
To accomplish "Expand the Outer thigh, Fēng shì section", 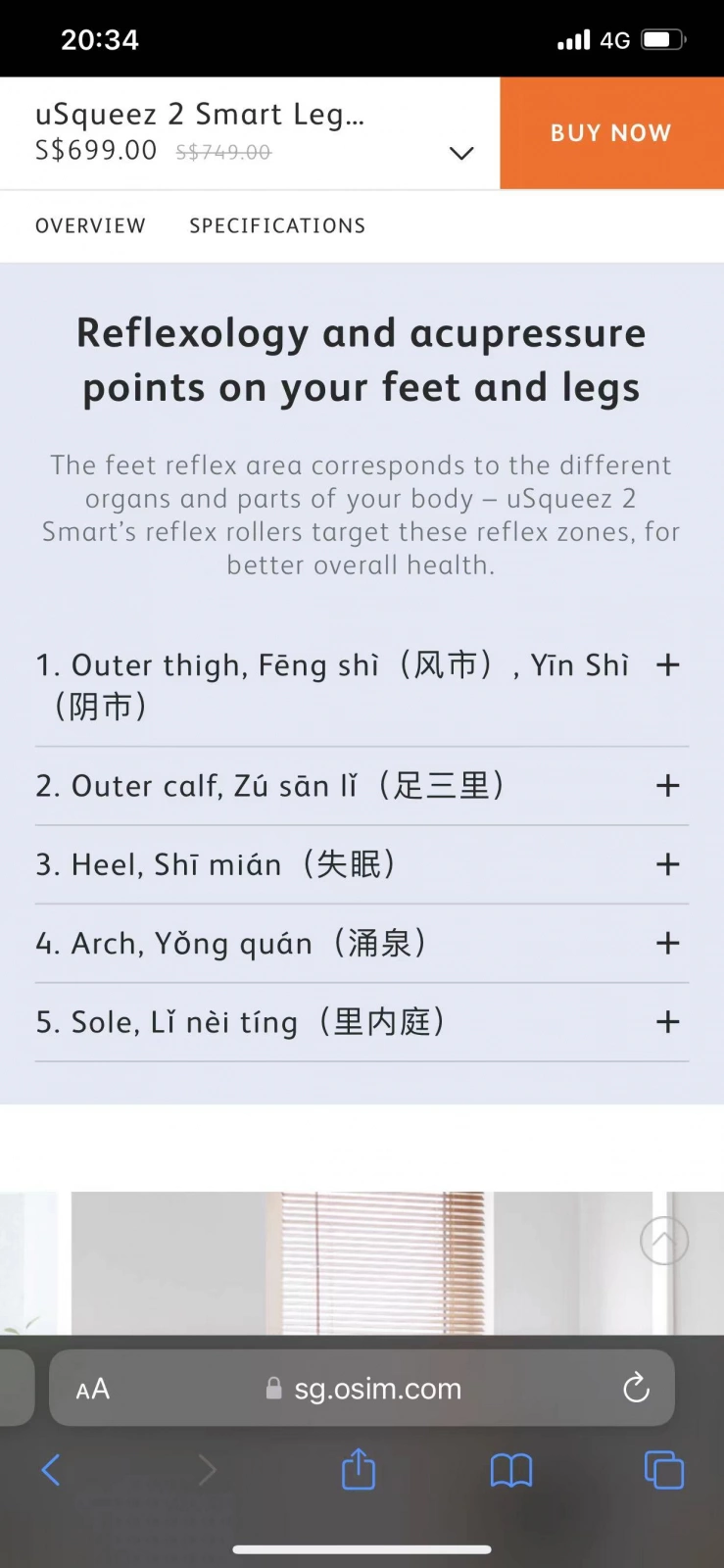I will pyautogui.click(x=362, y=685).
